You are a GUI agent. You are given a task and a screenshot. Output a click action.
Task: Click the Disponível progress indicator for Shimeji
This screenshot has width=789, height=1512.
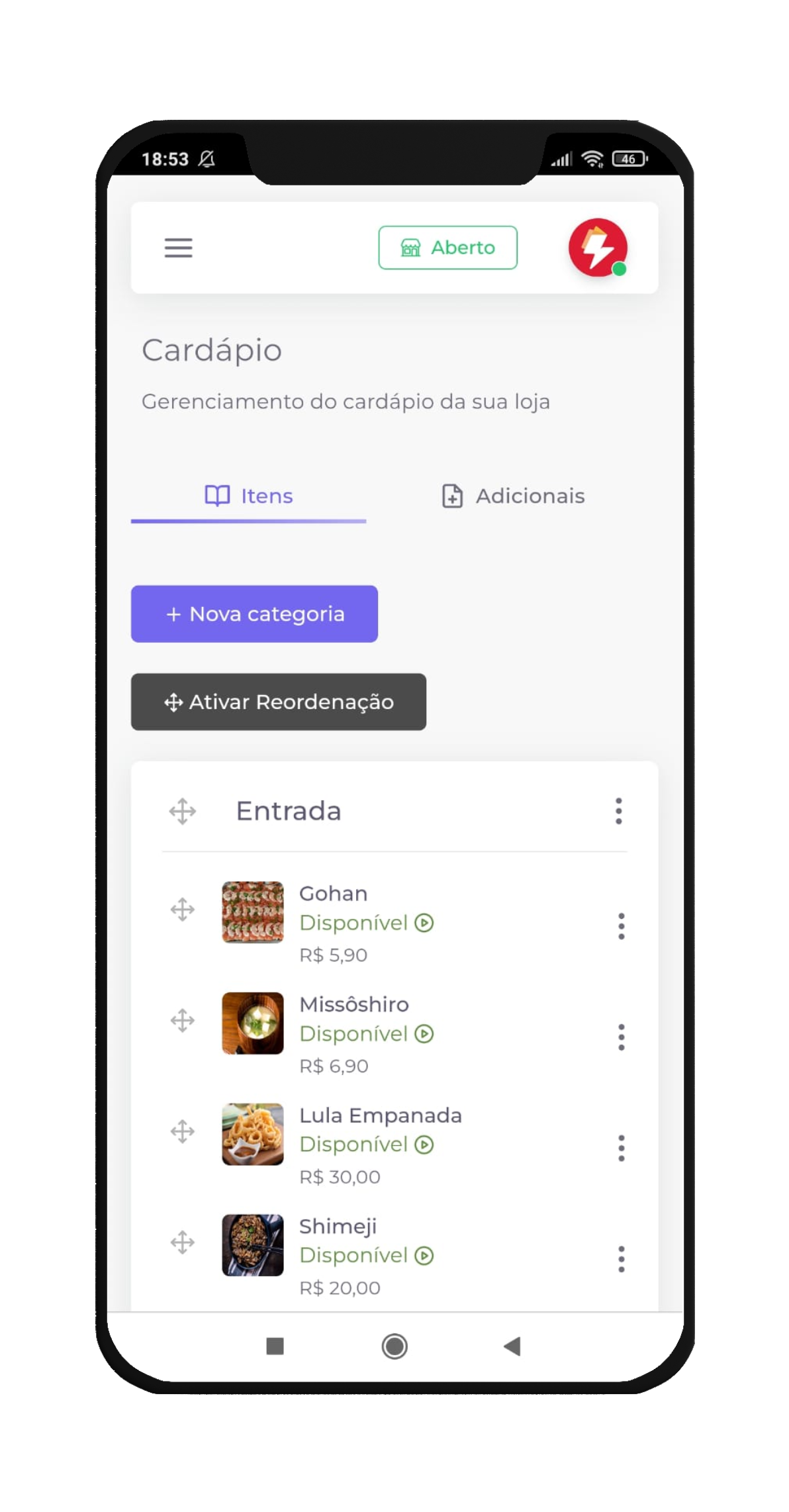(424, 1255)
